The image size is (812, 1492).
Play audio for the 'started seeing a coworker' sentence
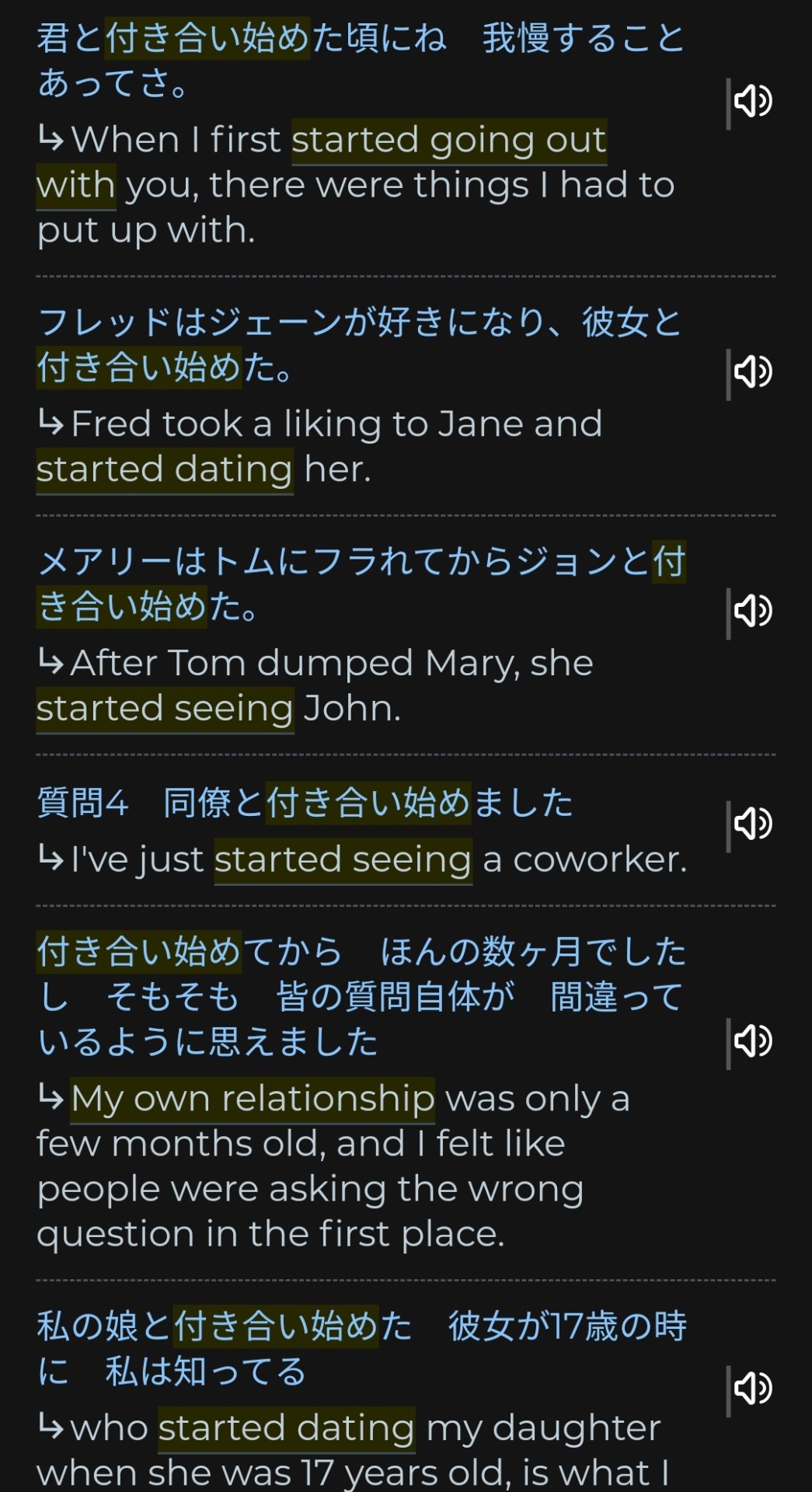pos(752,824)
